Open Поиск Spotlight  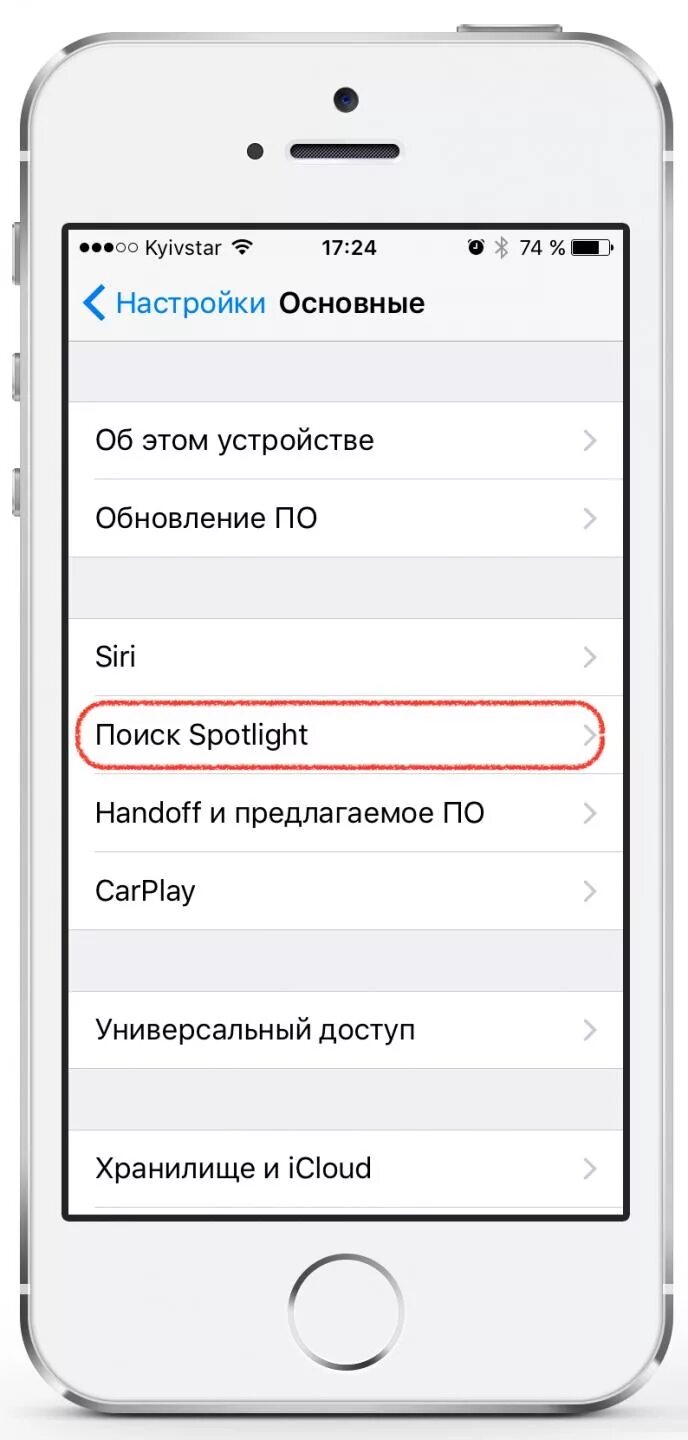345,735
